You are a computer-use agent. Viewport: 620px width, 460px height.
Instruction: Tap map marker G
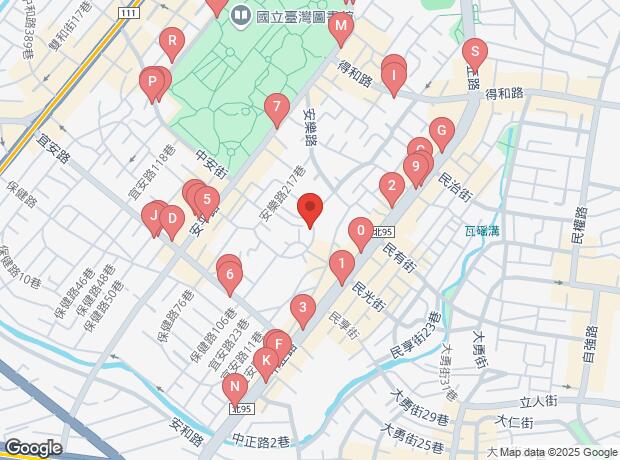(442, 131)
